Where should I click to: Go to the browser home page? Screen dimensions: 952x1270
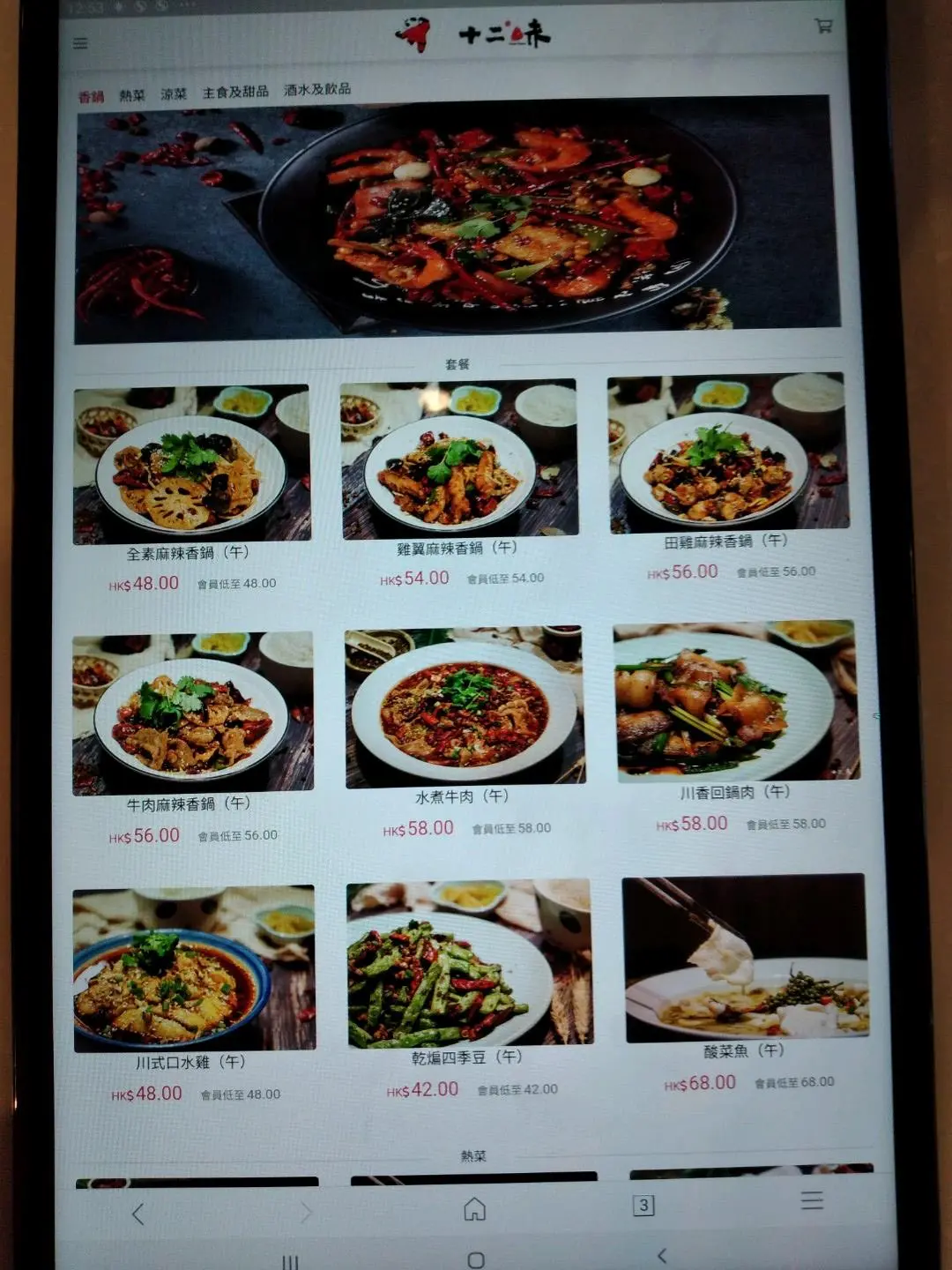click(x=474, y=1208)
